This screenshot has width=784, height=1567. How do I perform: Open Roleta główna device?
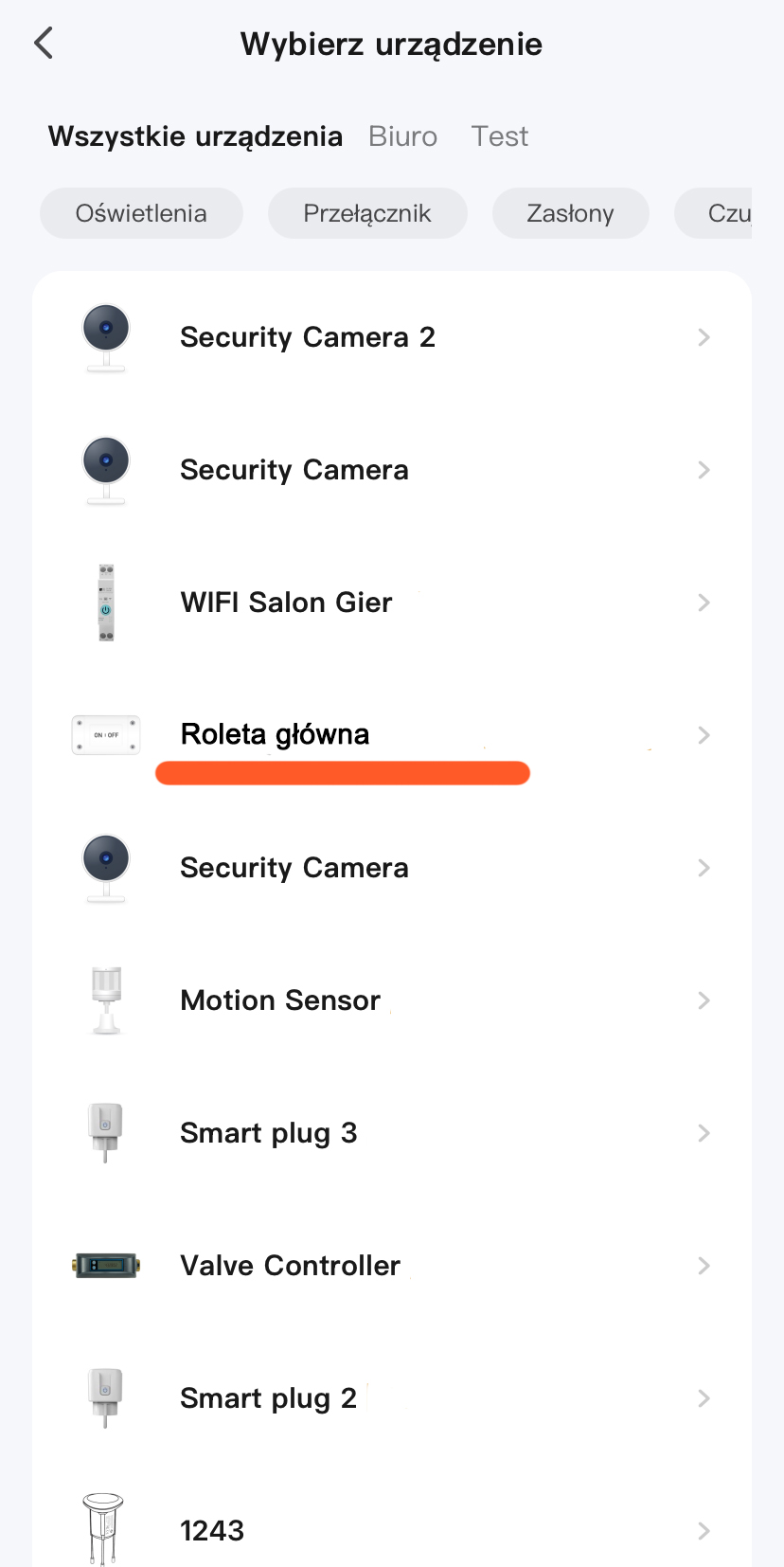[x=391, y=735]
